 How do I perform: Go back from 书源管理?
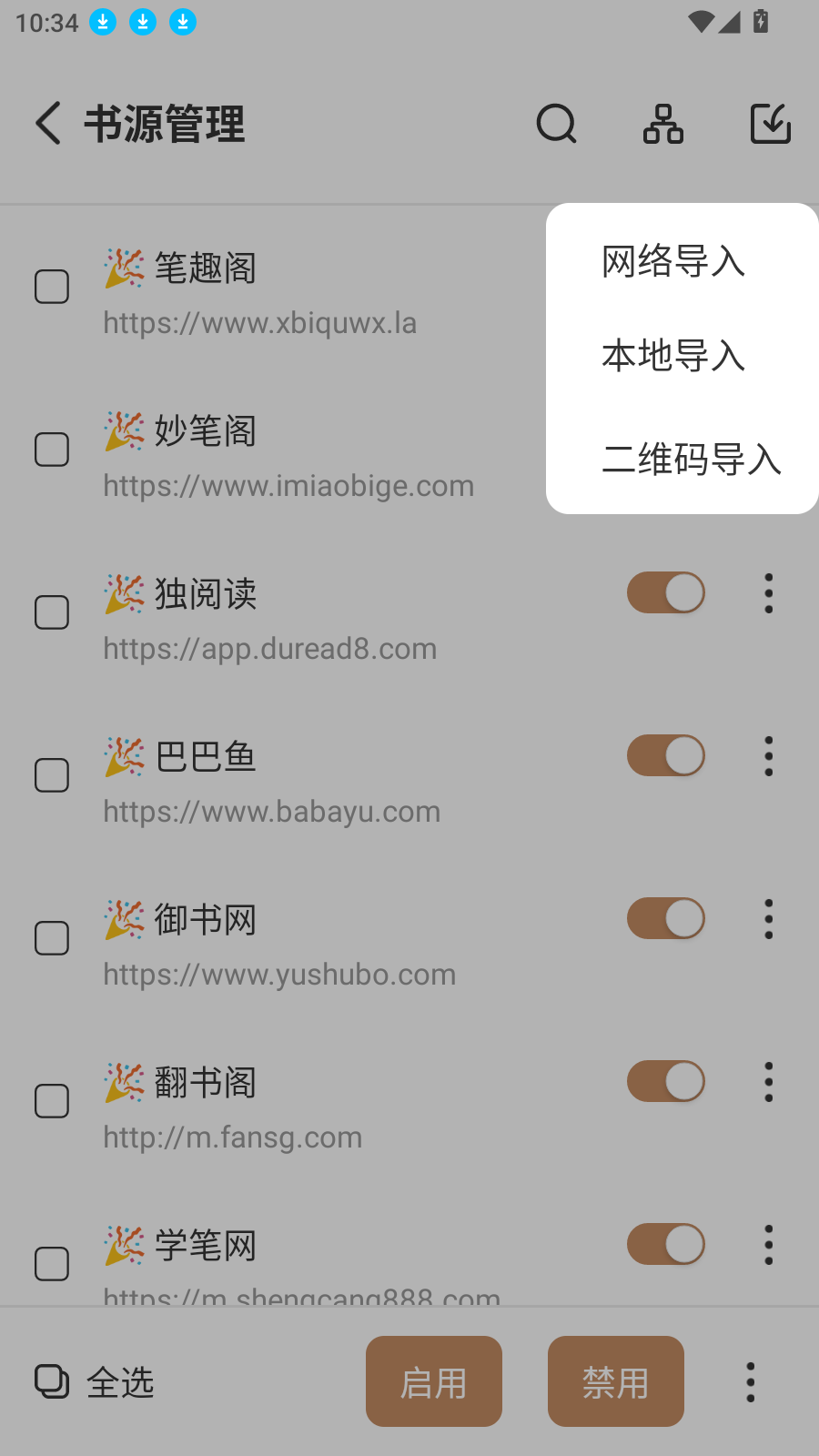pyautogui.click(x=48, y=124)
